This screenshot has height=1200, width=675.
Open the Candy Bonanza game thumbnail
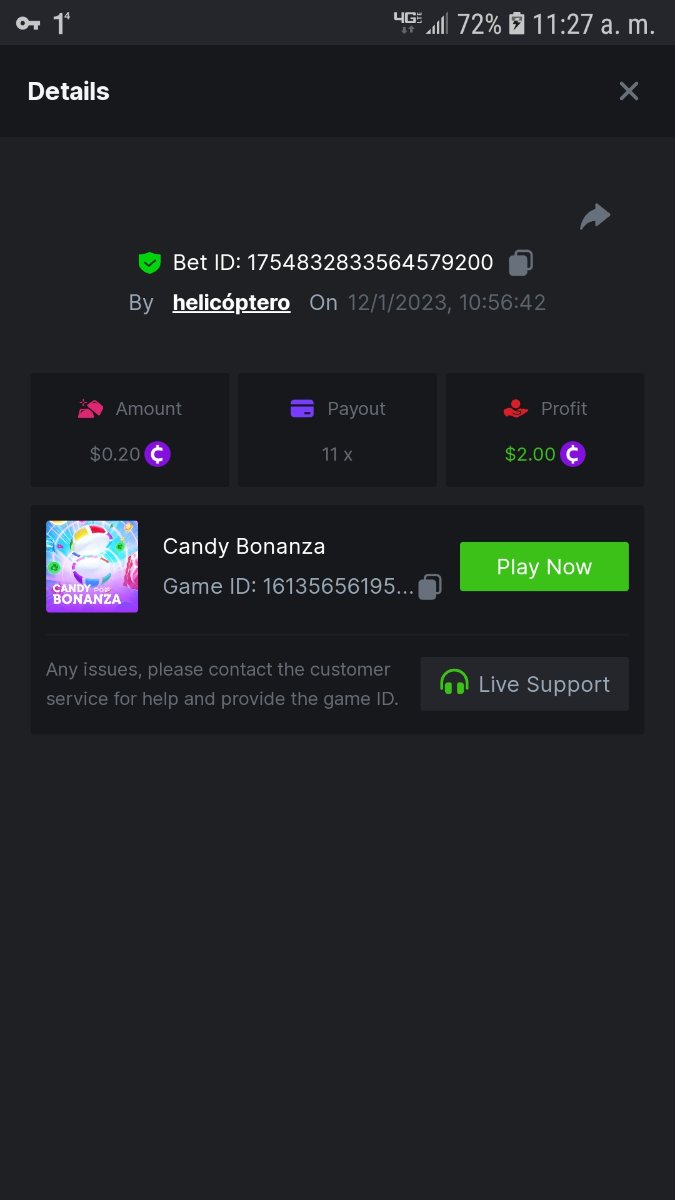point(92,566)
